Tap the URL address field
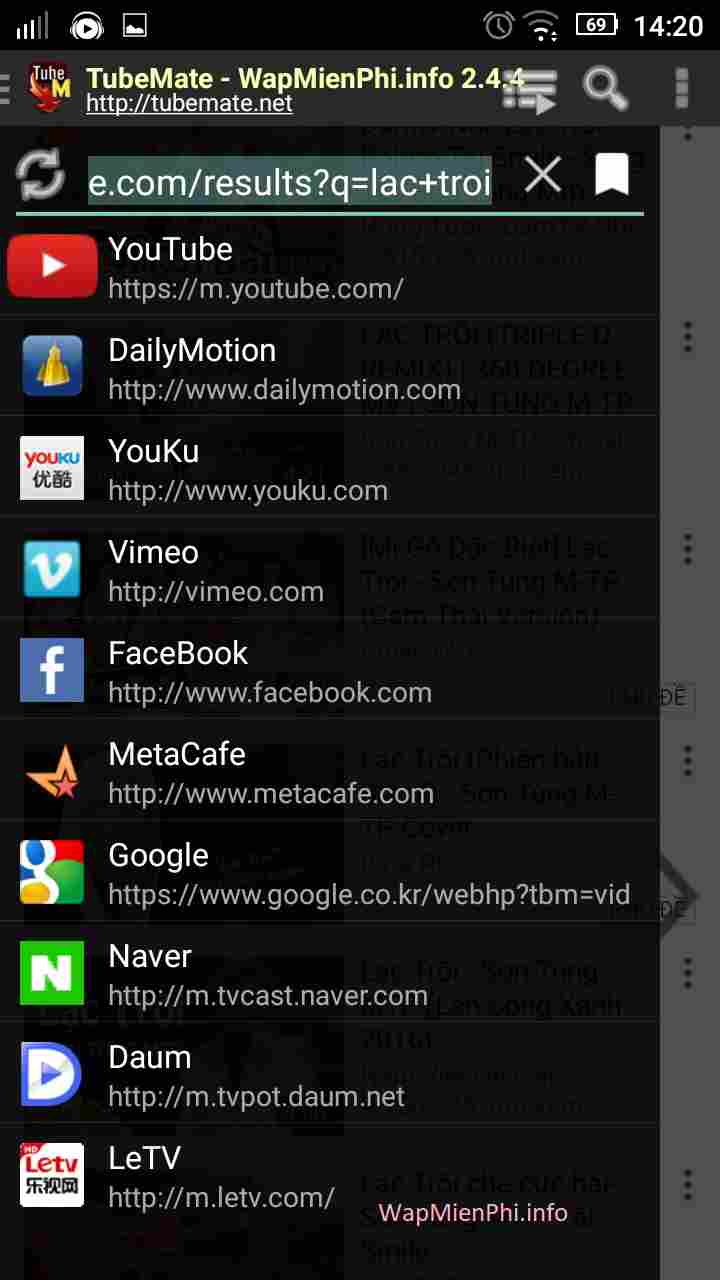 coord(290,181)
